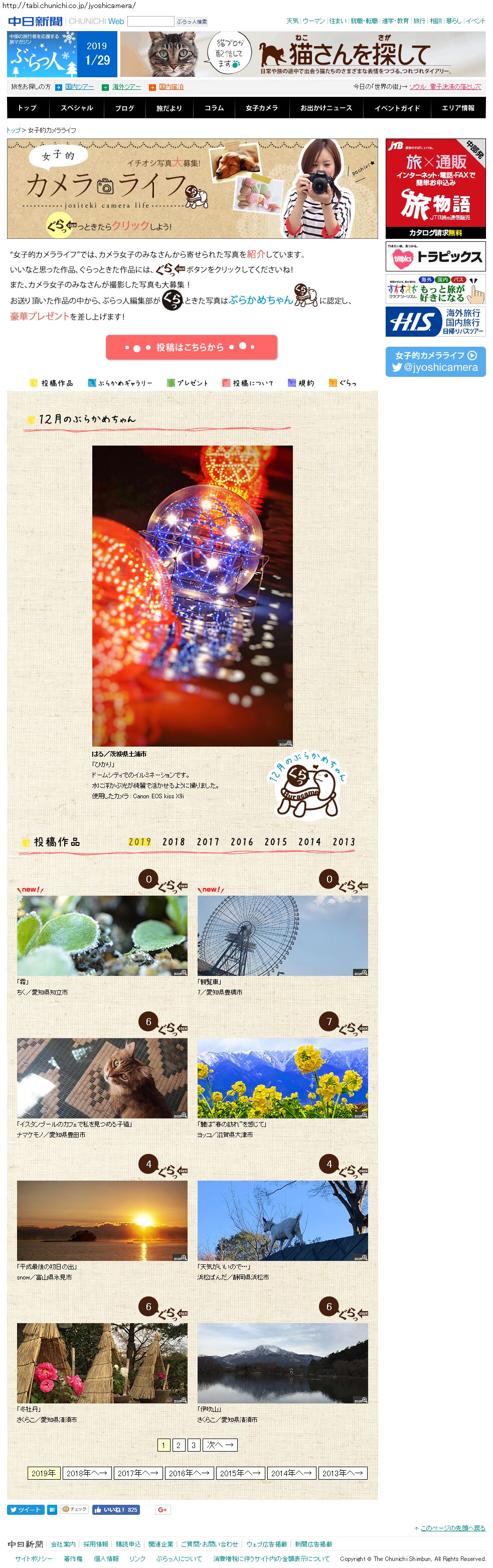The height and width of the screenshot is (1568, 493).
Task: Jump to ぶらかめギャラリー section
Action: pos(120,383)
